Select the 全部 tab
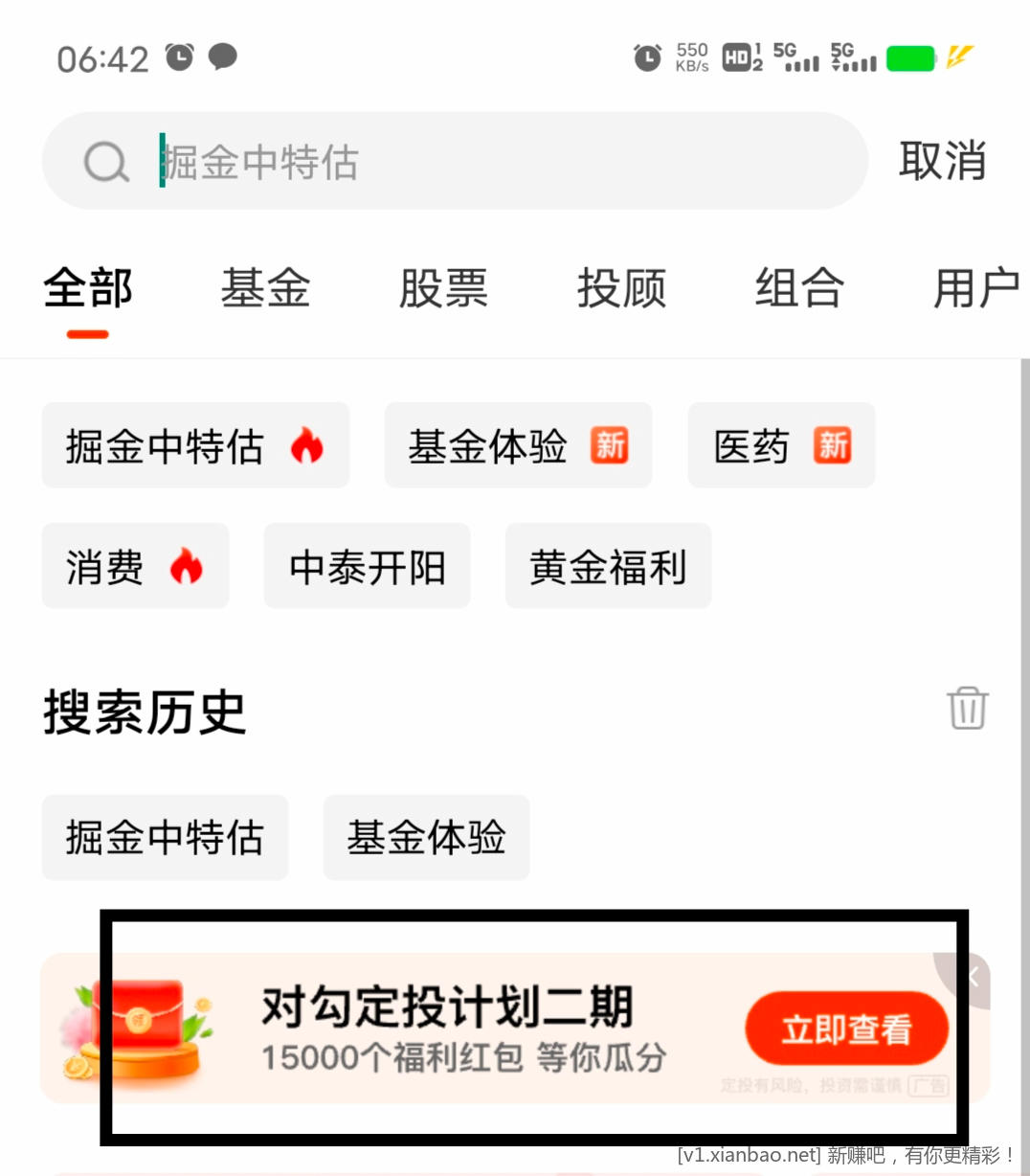Image resolution: width=1030 pixels, height=1176 pixels. [x=87, y=288]
